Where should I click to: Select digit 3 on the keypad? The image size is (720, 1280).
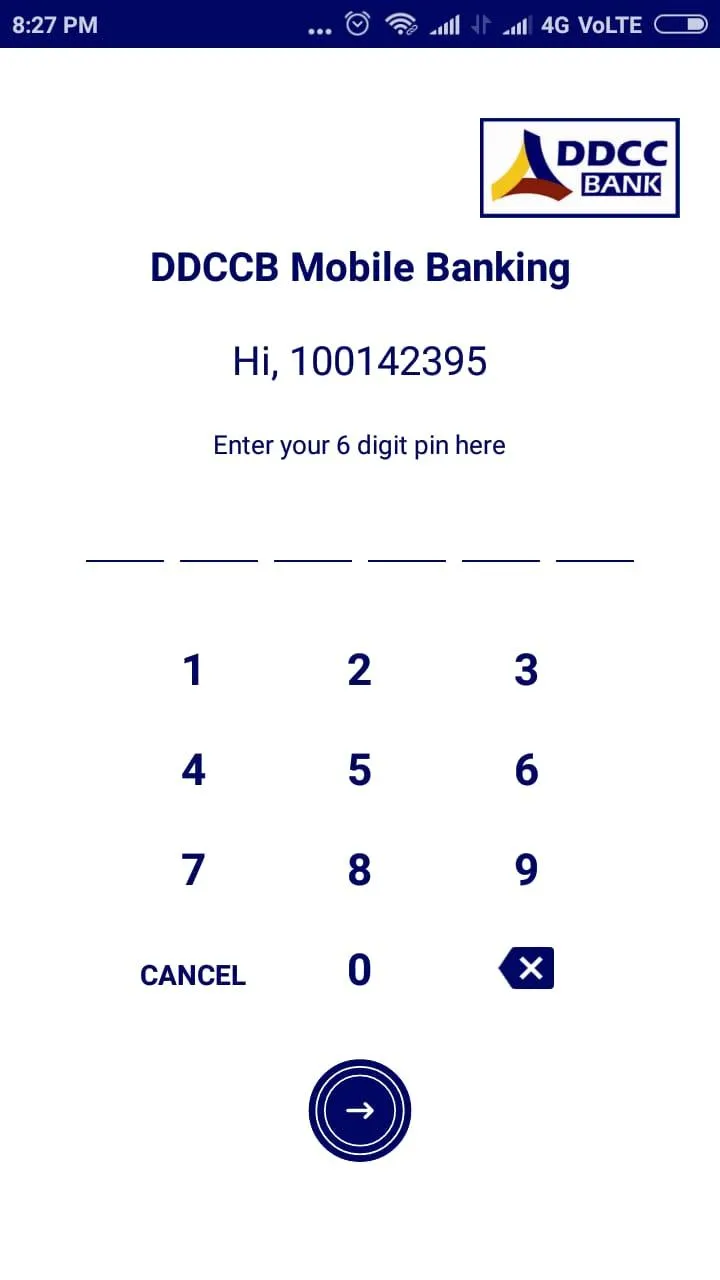[x=526, y=670]
